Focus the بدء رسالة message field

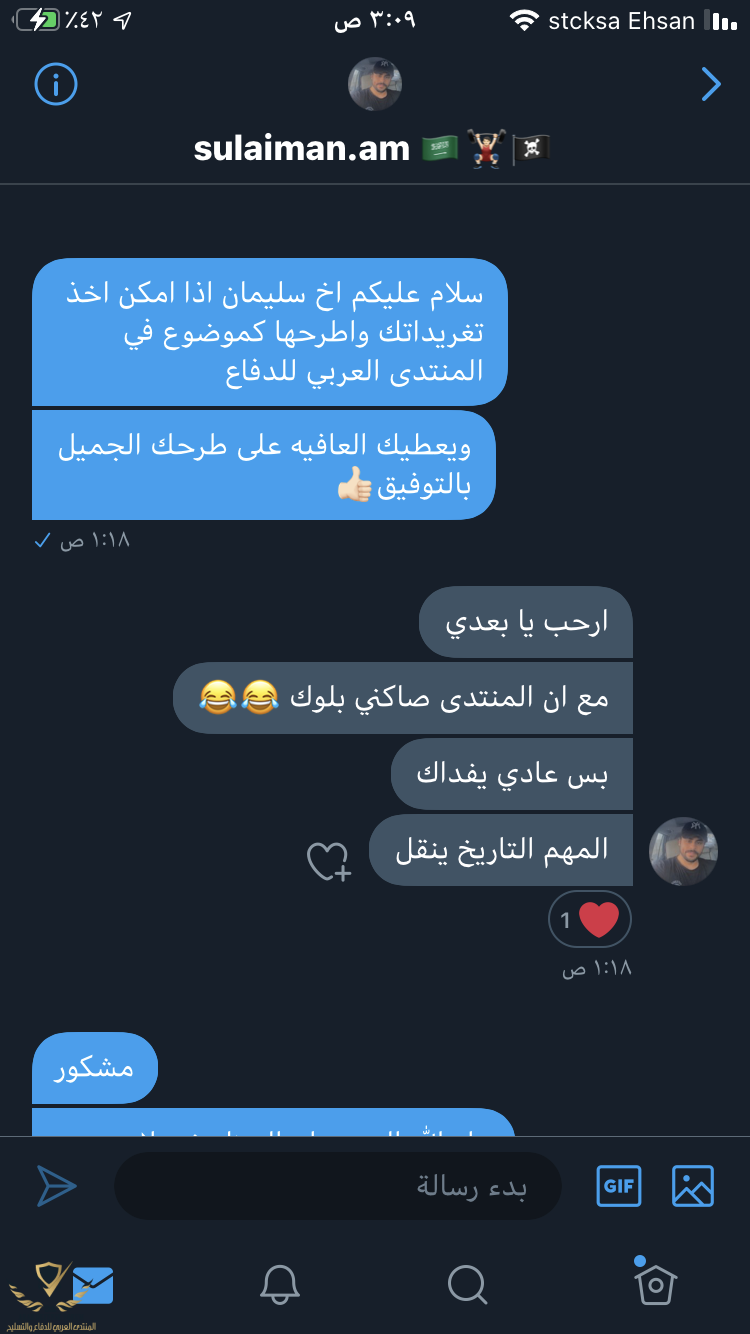pos(338,1186)
